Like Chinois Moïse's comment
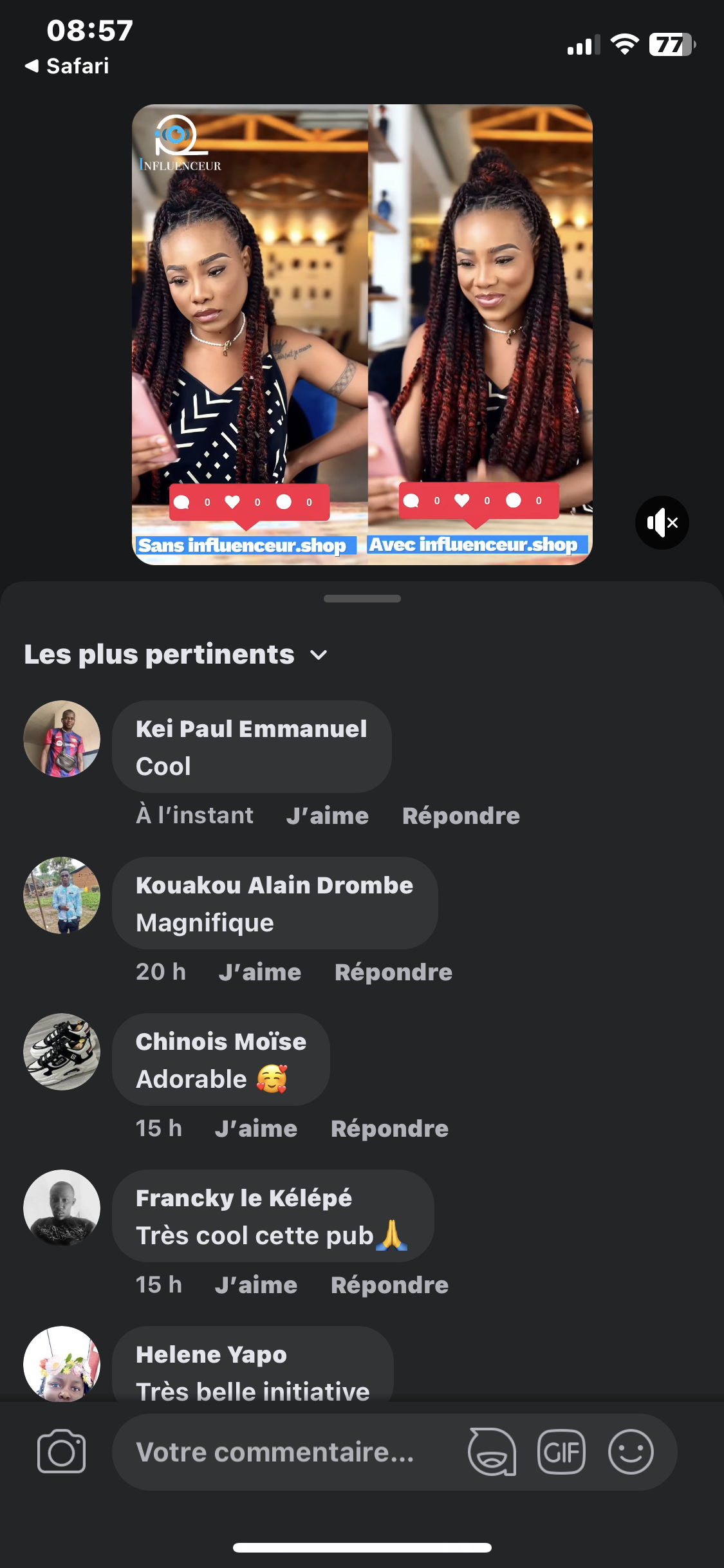The image size is (724, 1568). click(x=255, y=1128)
